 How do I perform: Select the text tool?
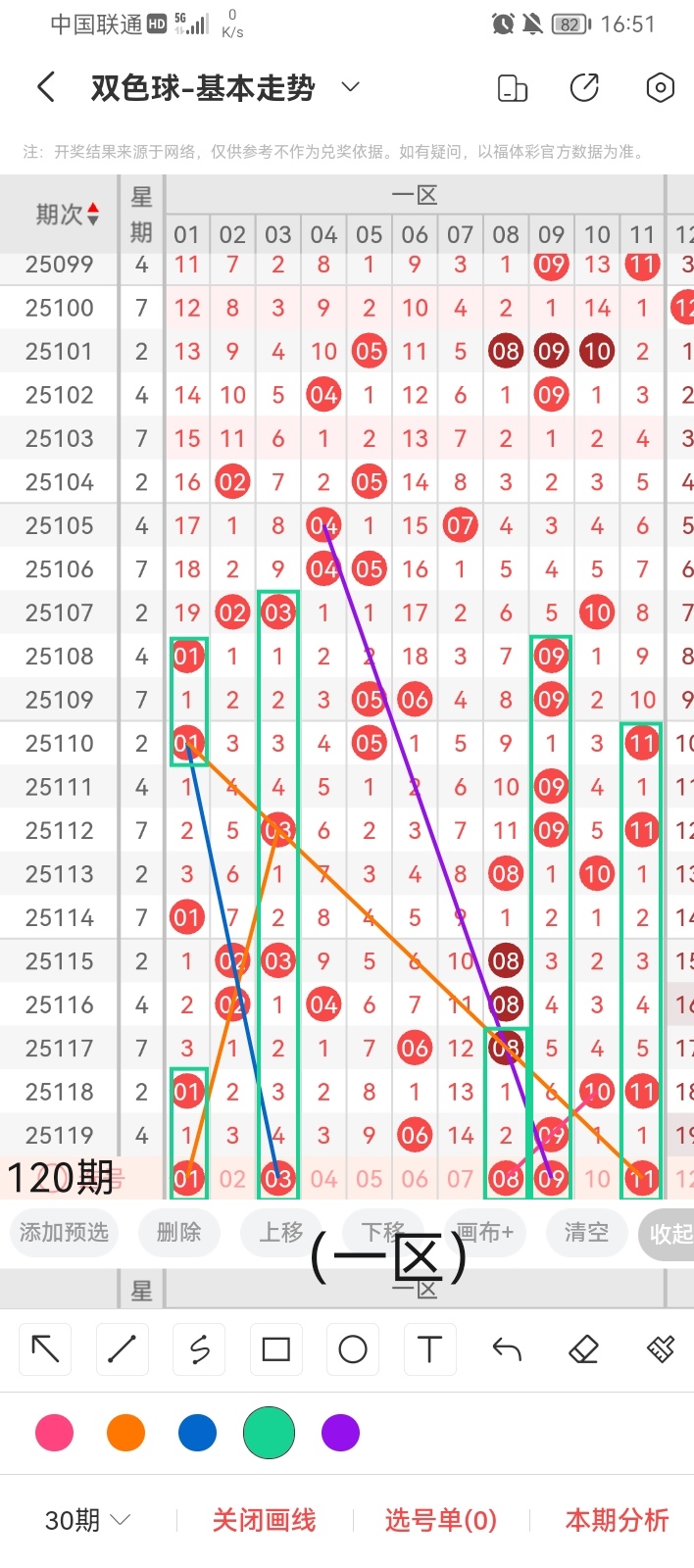point(429,1349)
